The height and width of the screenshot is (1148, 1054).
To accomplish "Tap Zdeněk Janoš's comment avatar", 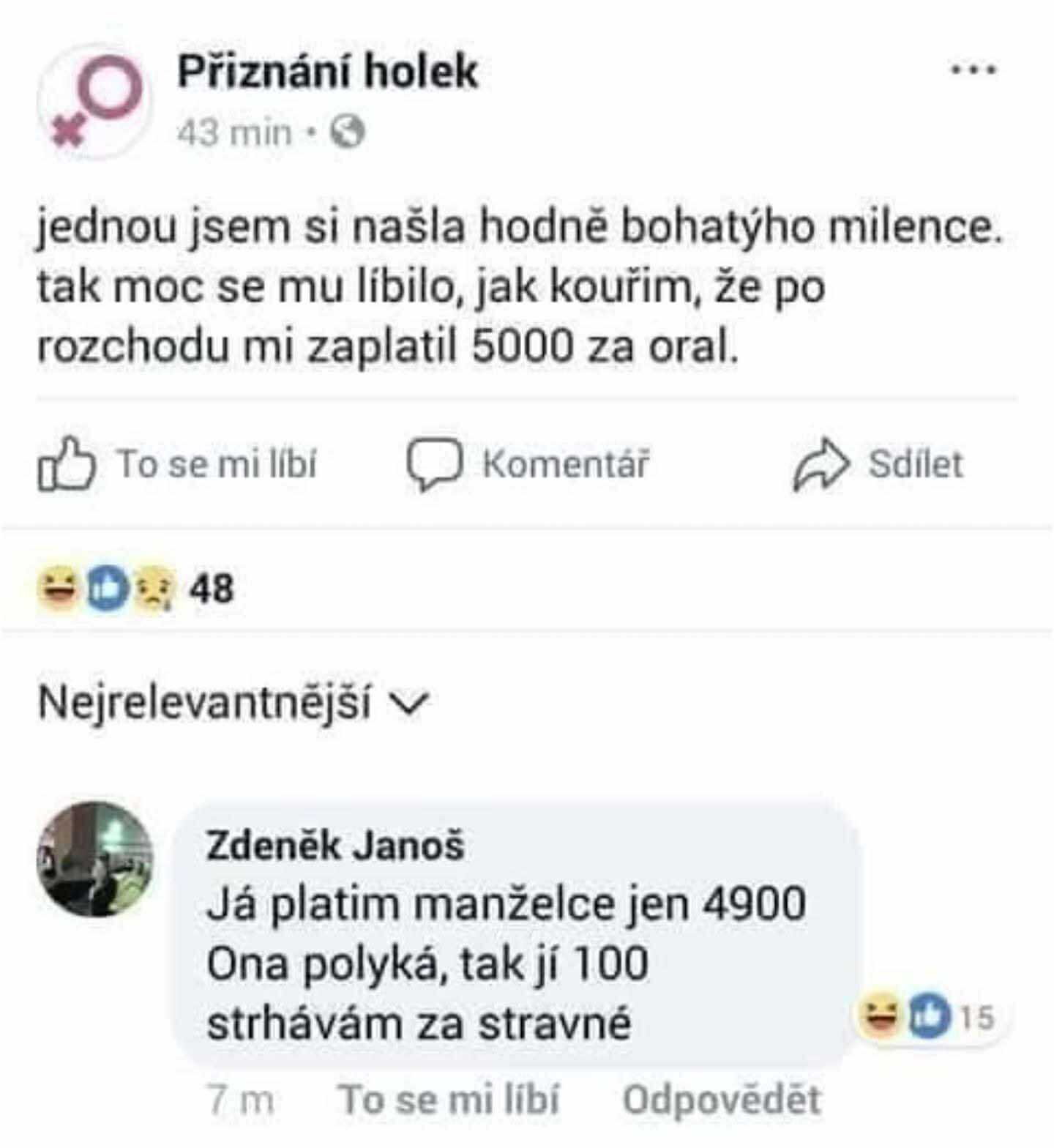I will (x=95, y=860).
